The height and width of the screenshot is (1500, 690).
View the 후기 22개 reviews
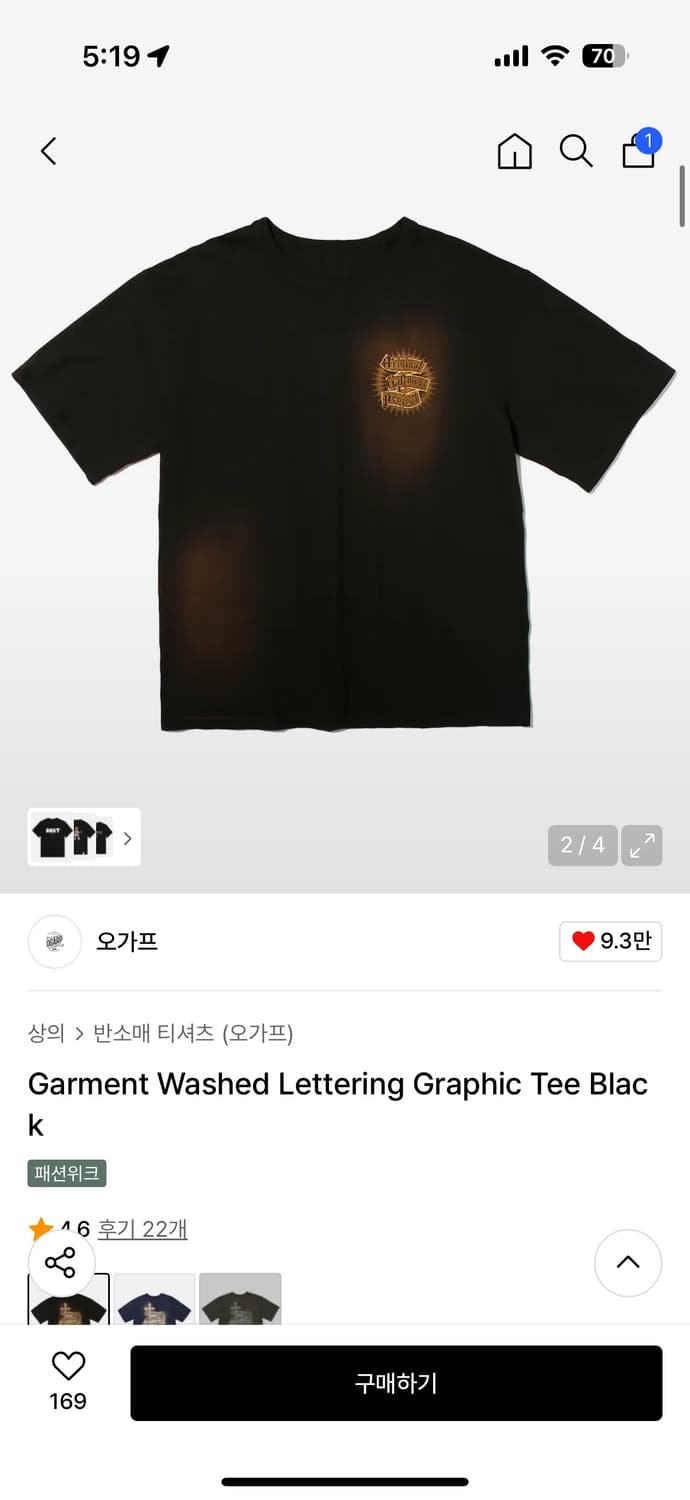tap(142, 1229)
